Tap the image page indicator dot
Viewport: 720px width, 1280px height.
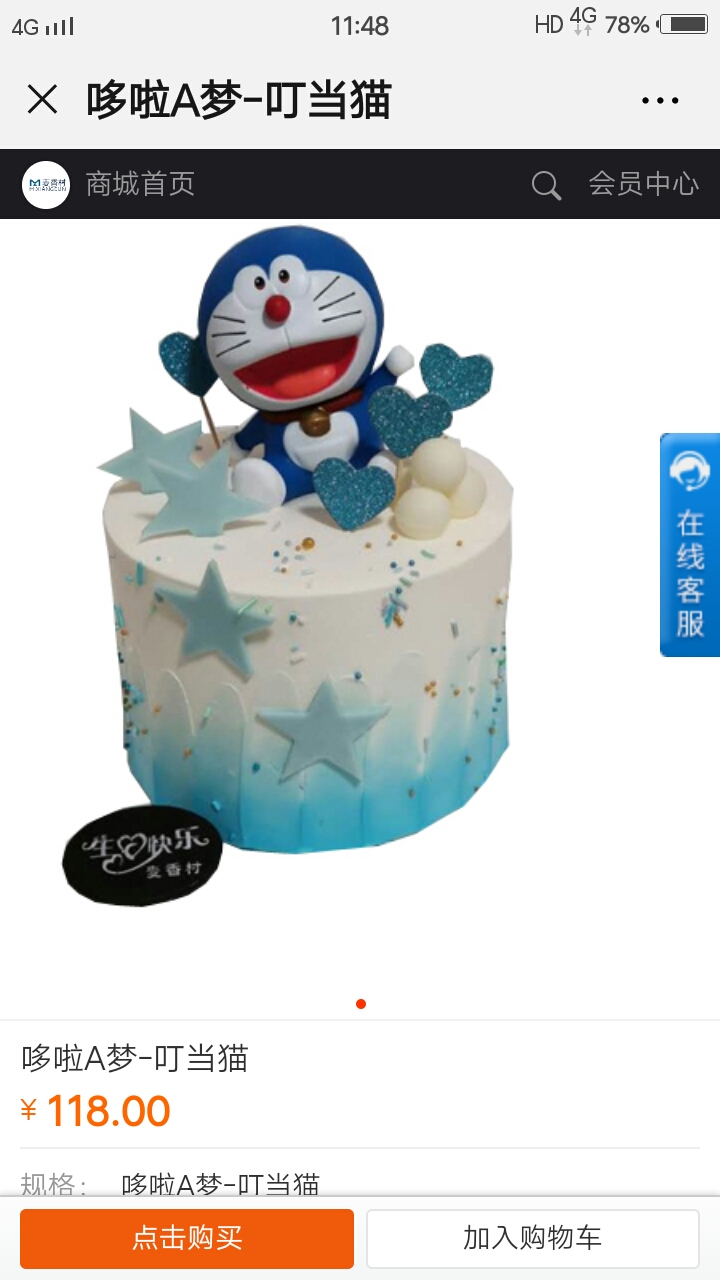[x=361, y=1003]
